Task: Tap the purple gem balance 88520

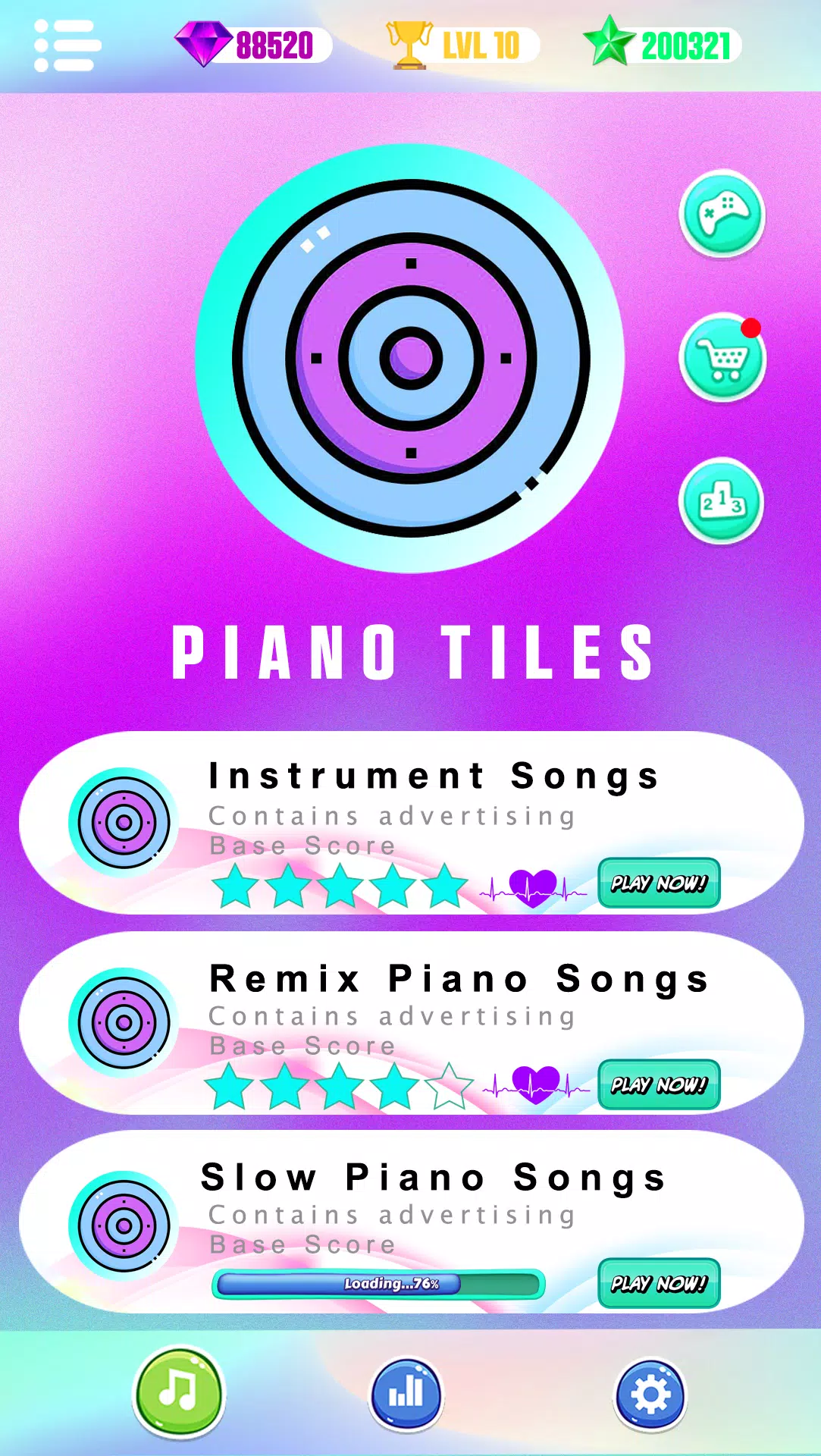Action: pyautogui.click(x=254, y=45)
